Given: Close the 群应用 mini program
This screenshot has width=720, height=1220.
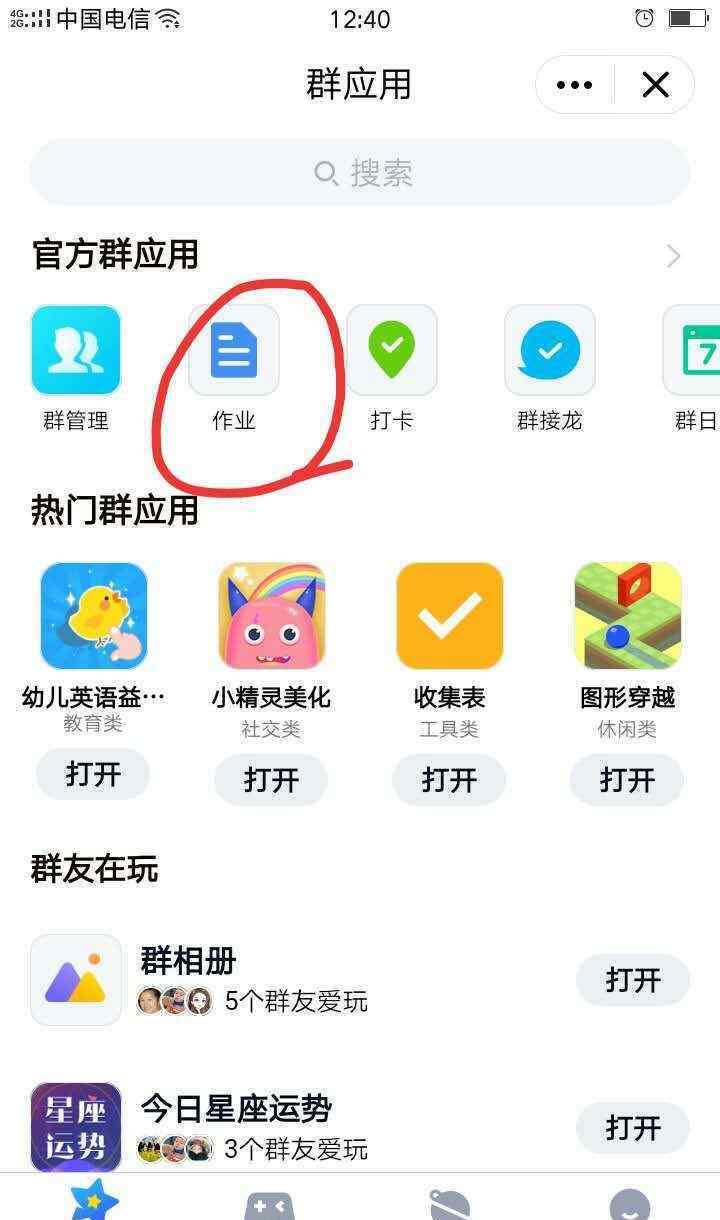Looking at the screenshot, I should (x=655, y=85).
